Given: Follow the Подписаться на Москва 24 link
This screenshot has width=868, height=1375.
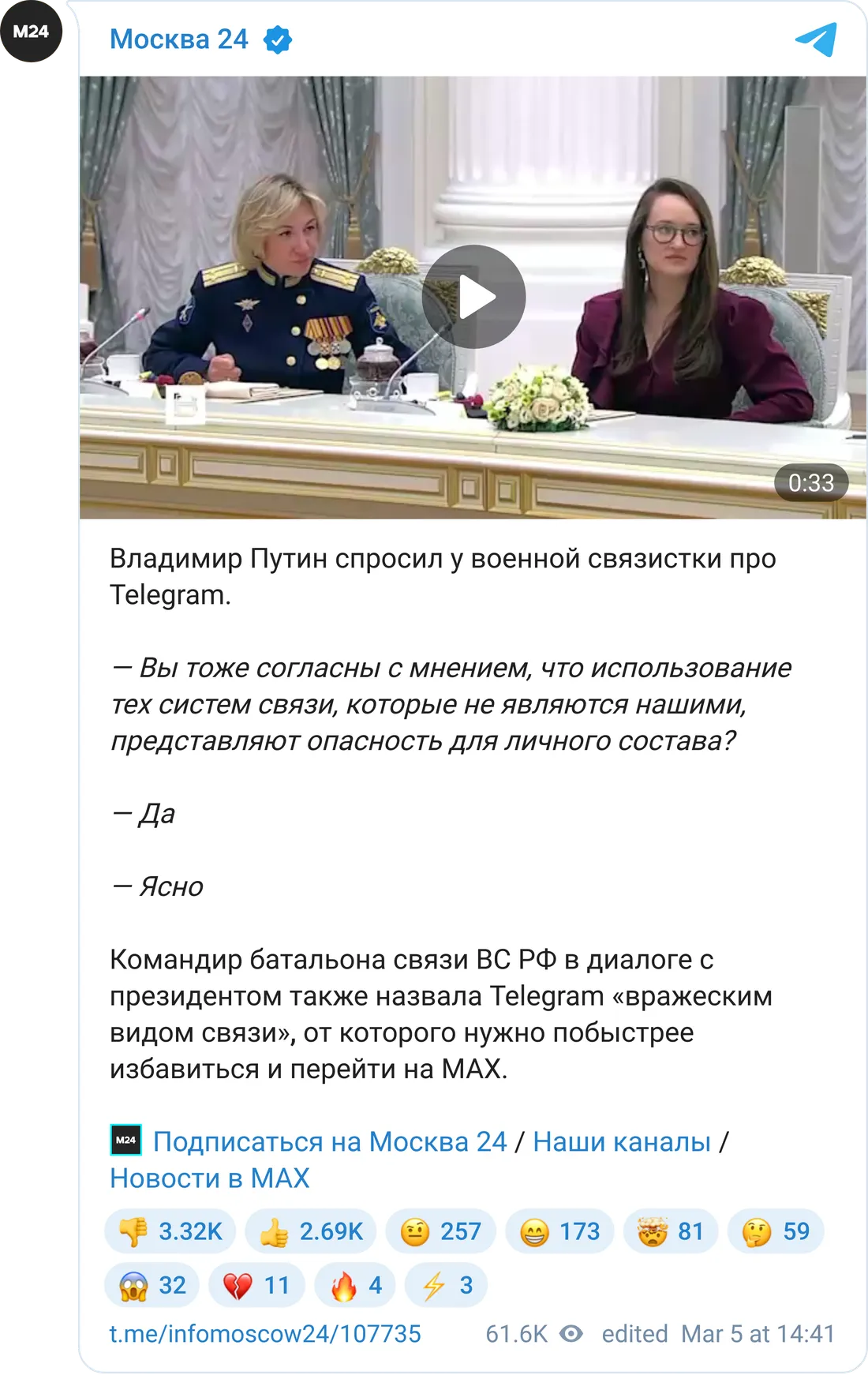Looking at the screenshot, I should pyautogui.click(x=330, y=1141).
